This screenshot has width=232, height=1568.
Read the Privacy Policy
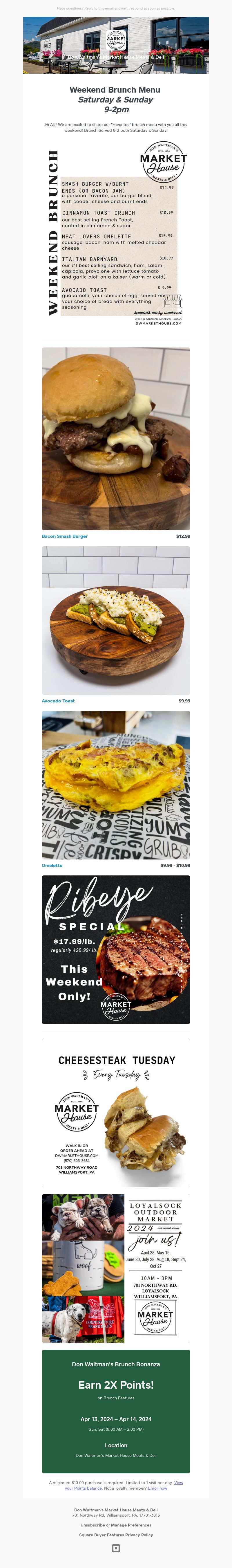139,1535
